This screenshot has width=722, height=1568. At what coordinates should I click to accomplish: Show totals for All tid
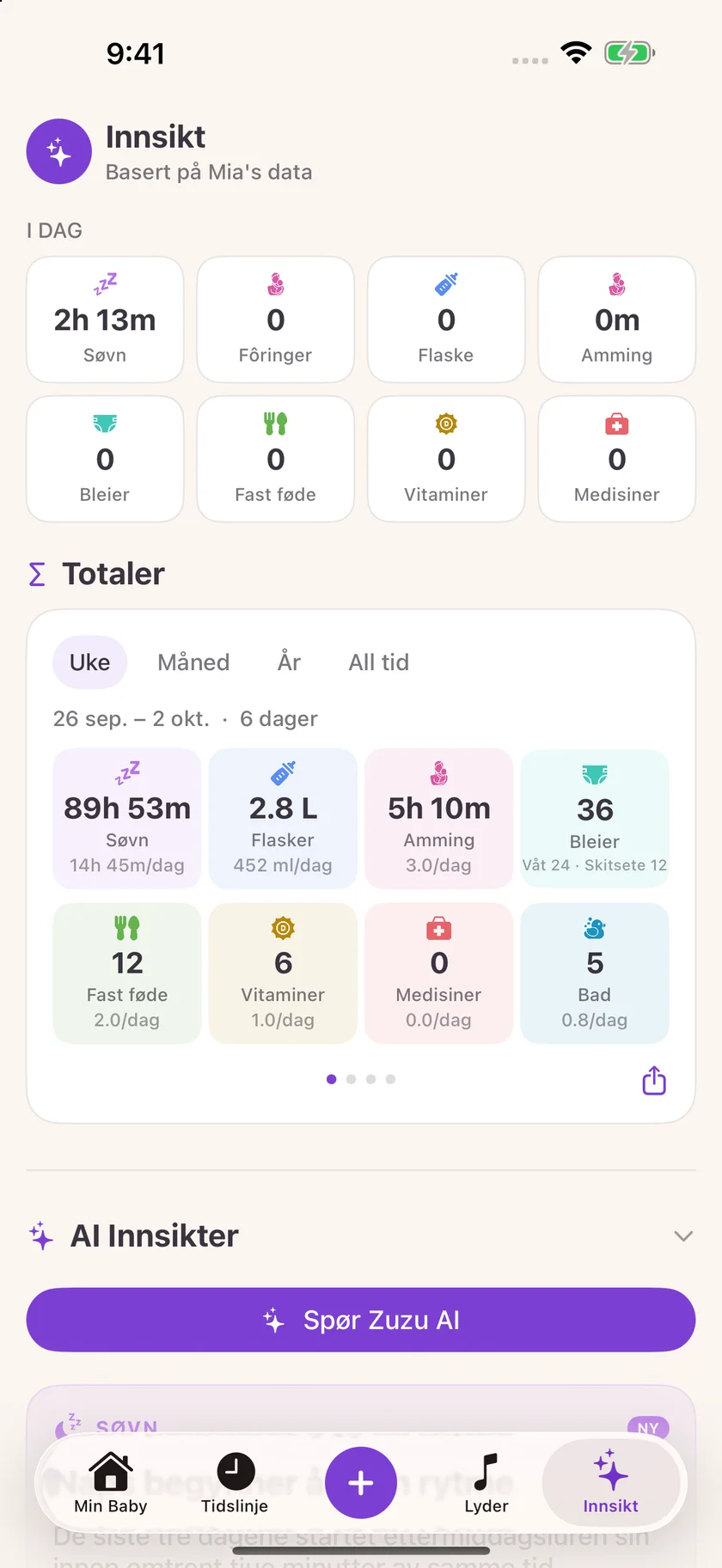[x=379, y=662]
